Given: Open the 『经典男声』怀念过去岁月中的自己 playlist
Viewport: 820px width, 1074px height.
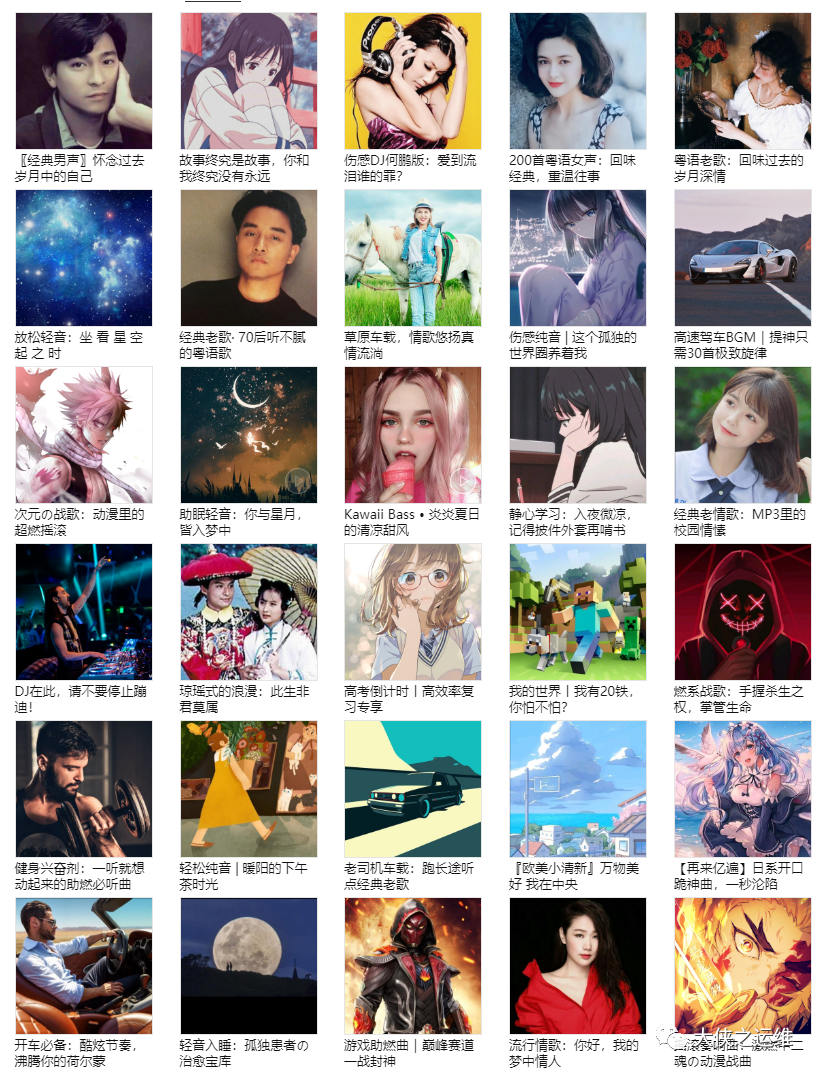Looking at the screenshot, I should (84, 81).
